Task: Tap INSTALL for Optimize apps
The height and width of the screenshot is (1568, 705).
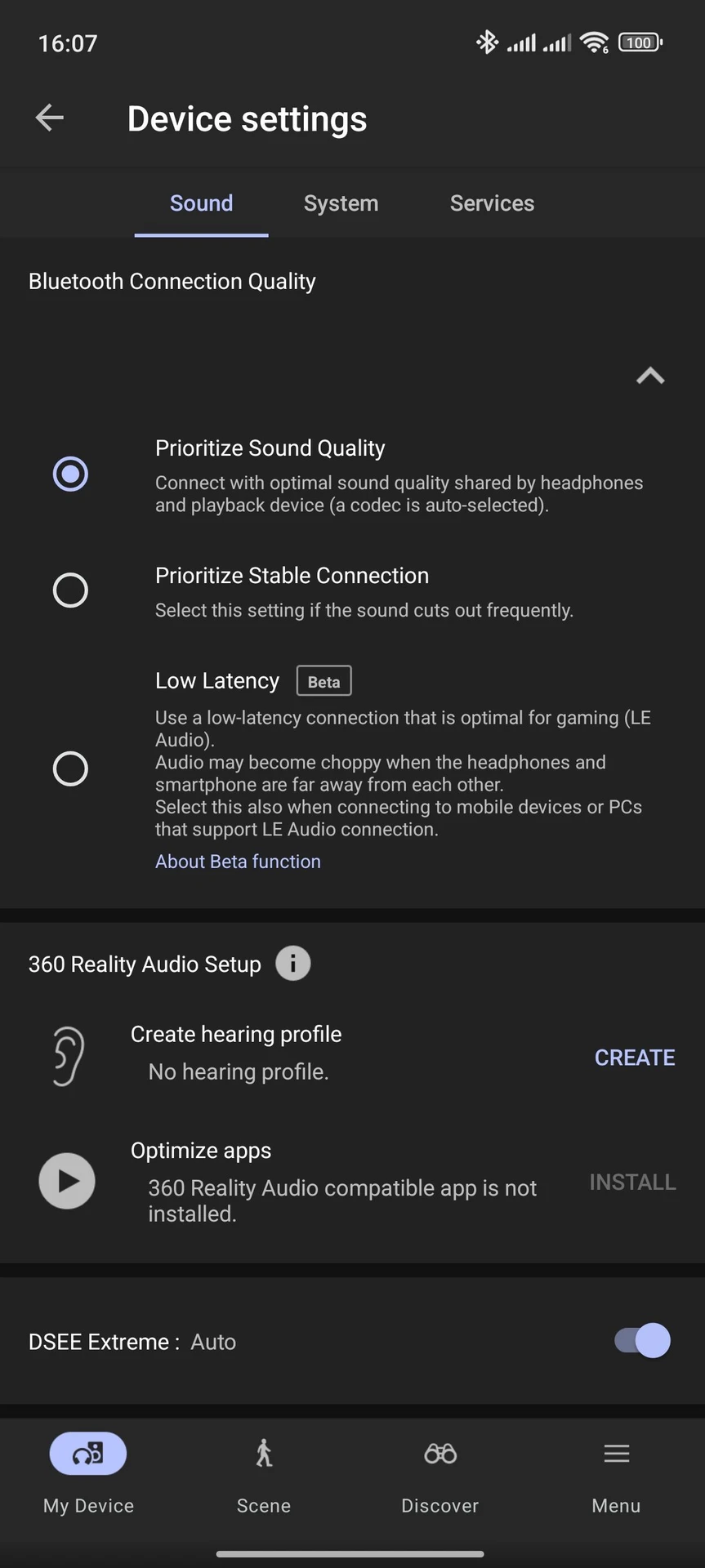Action: pyautogui.click(x=632, y=1183)
